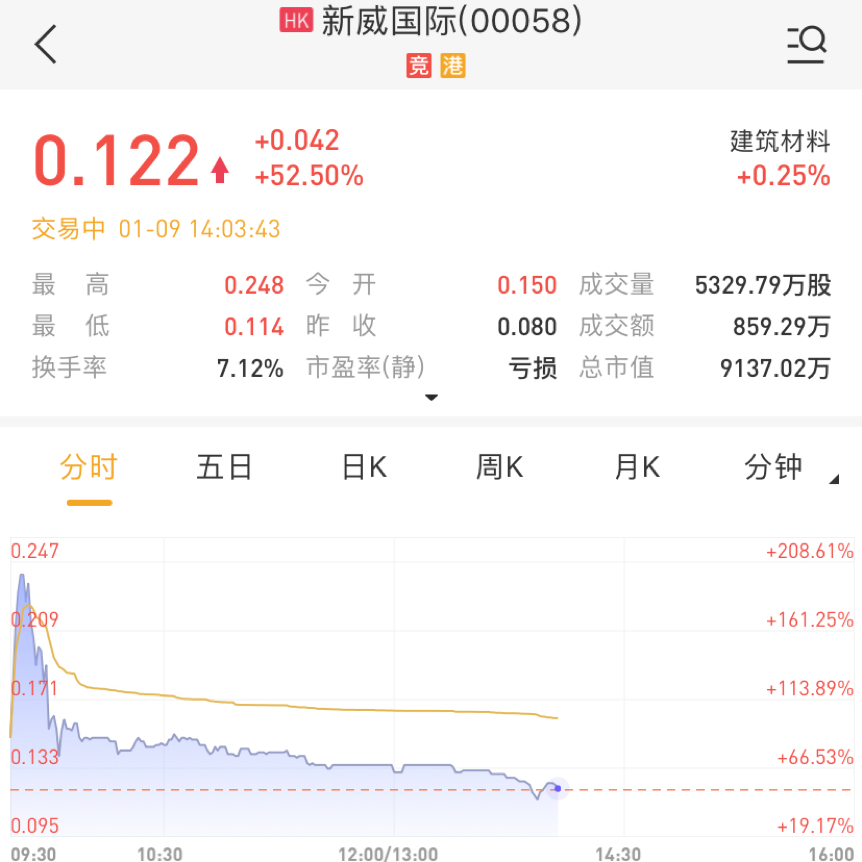The height and width of the screenshot is (862, 862).
Task: Open the stock search list icon
Action: (x=806, y=44)
